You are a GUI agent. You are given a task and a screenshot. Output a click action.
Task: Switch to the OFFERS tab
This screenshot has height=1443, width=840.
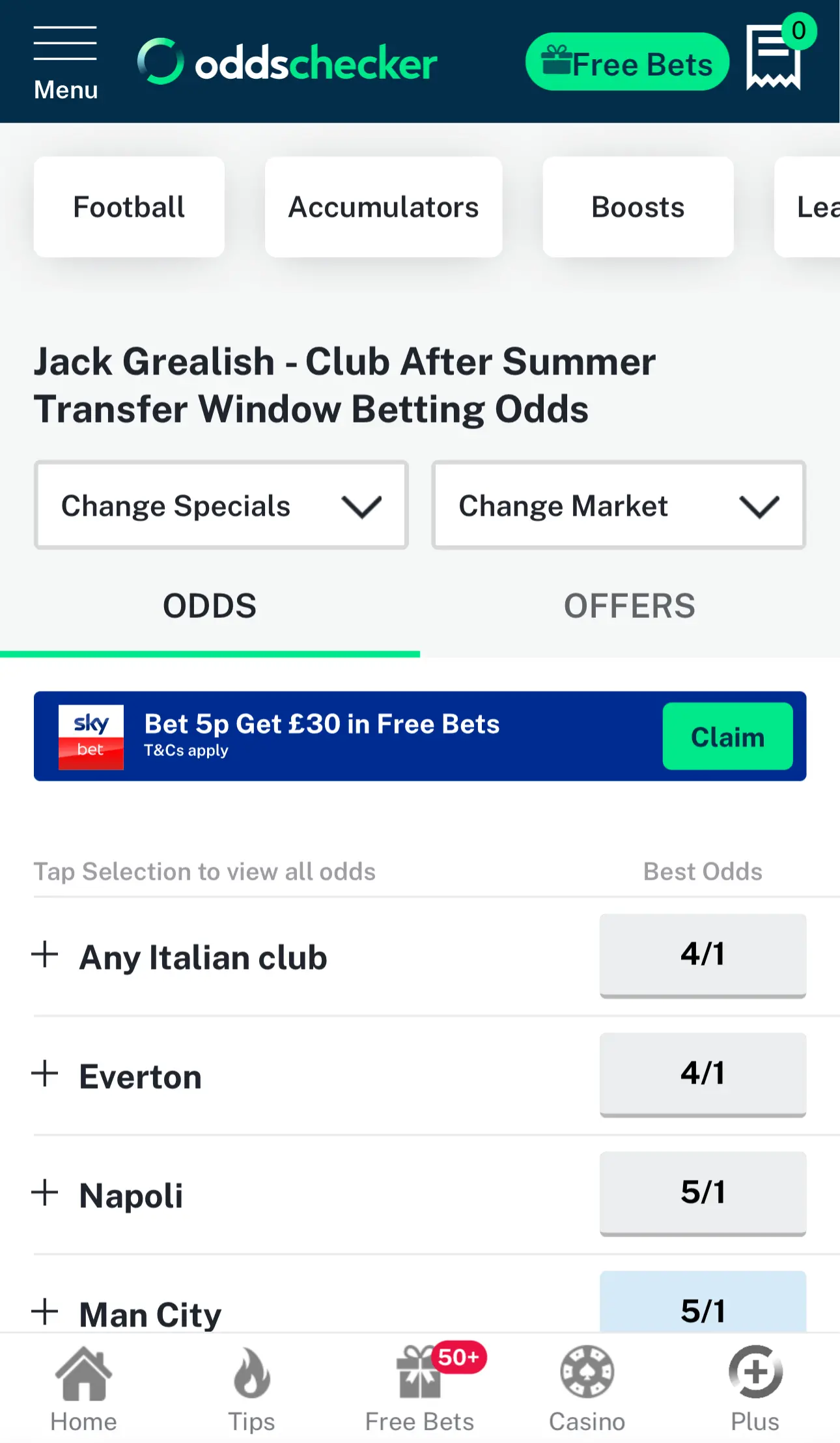coord(629,606)
